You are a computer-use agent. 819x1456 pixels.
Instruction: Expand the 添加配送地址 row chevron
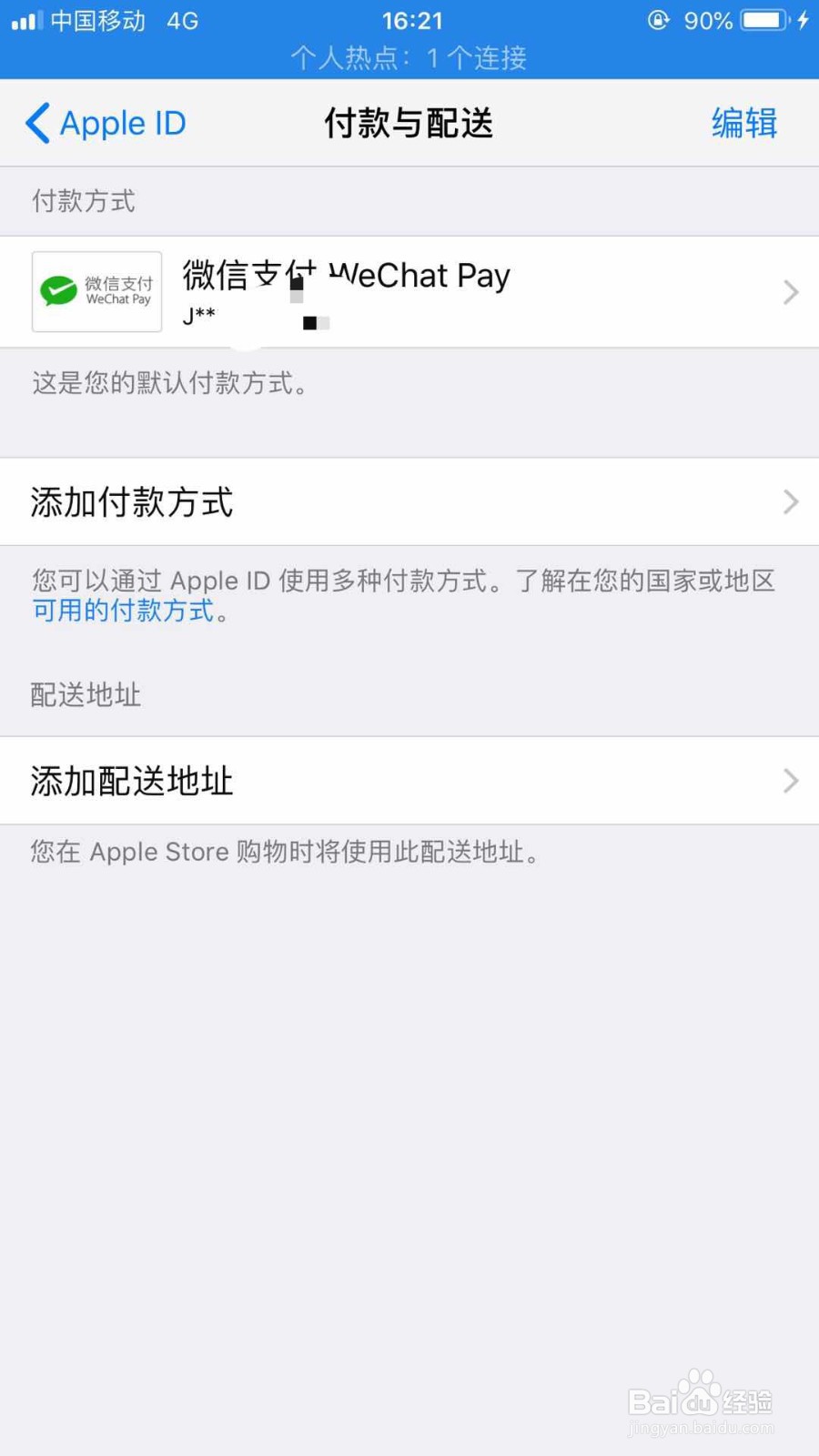point(790,781)
